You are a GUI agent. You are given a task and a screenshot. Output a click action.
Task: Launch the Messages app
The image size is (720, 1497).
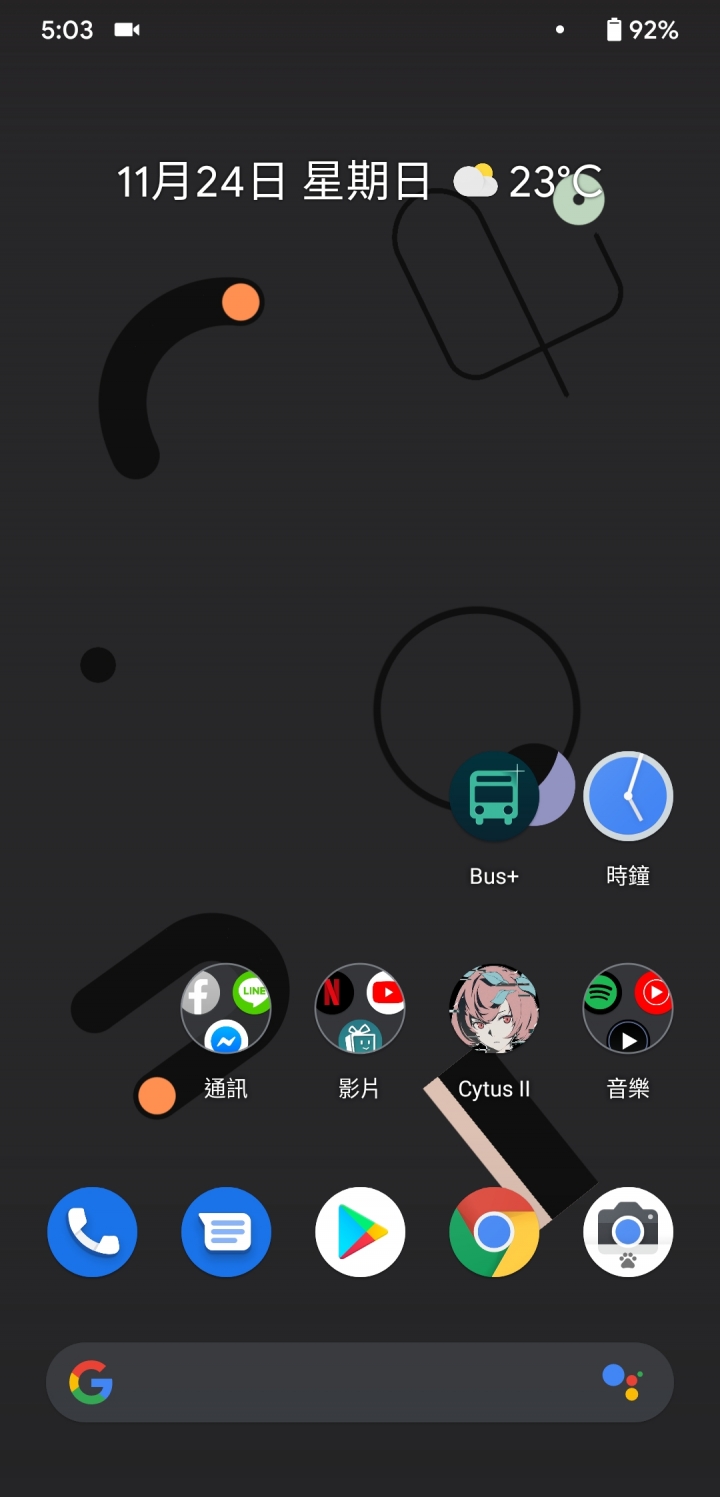(x=226, y=1232)
